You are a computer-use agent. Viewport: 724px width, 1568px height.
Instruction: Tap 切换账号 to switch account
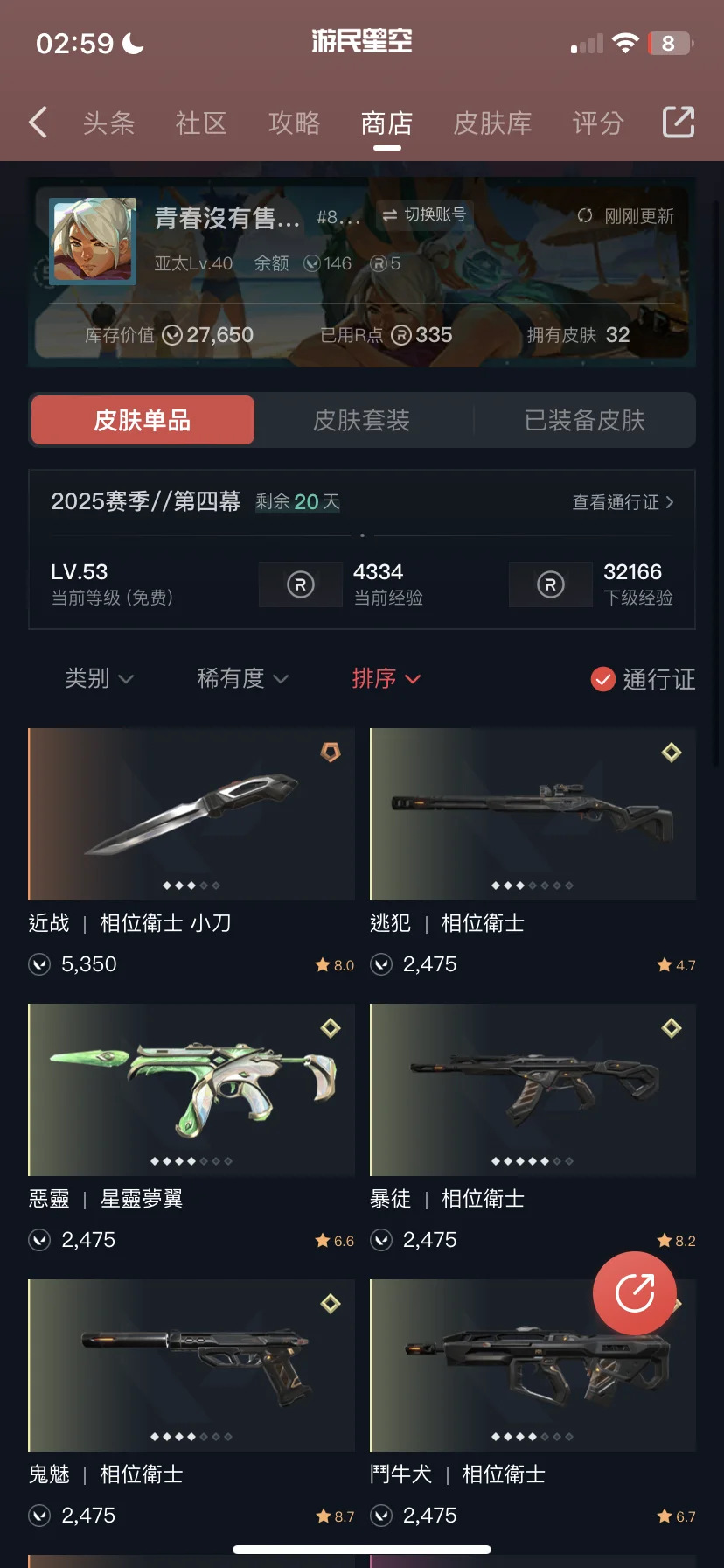(x=425, y=214)
